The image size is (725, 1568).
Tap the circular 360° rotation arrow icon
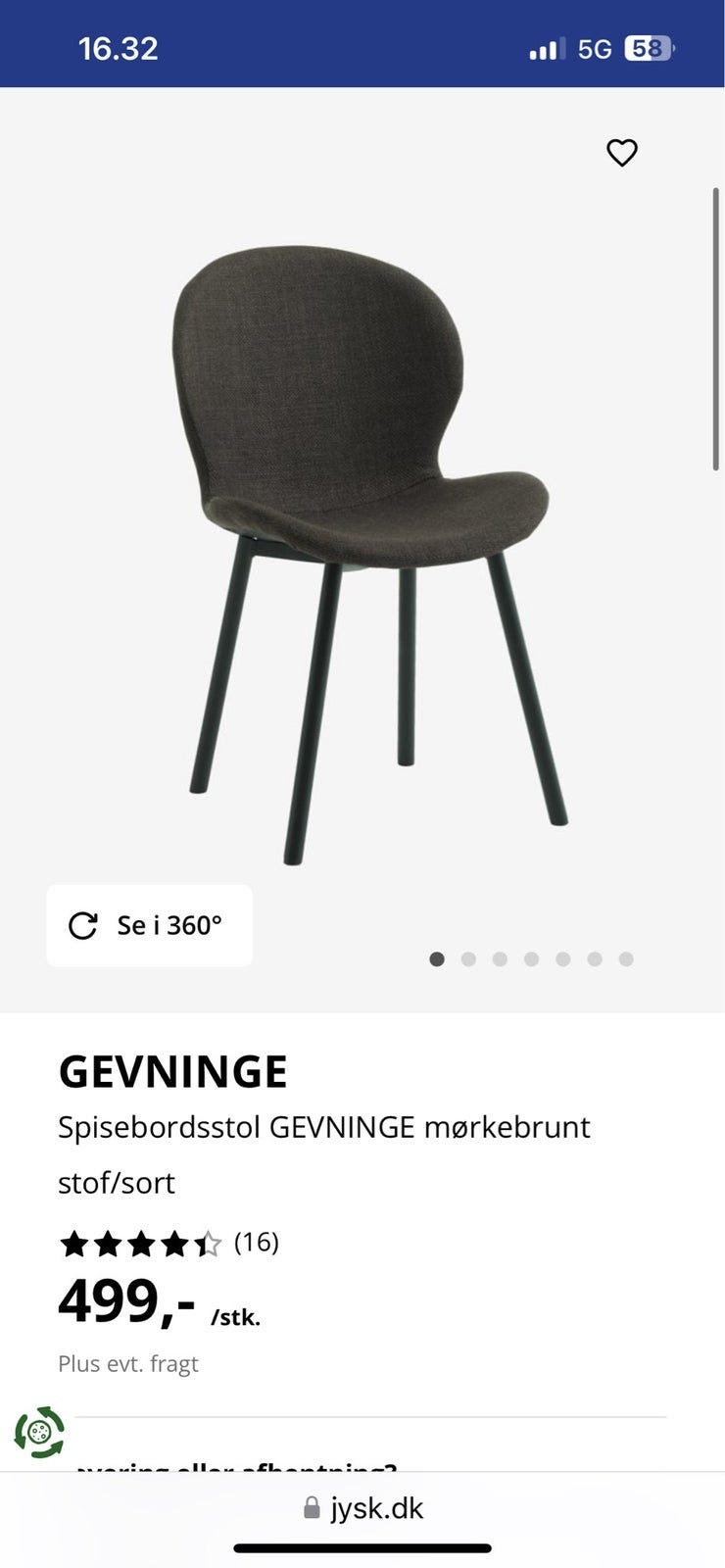[86, 924]
